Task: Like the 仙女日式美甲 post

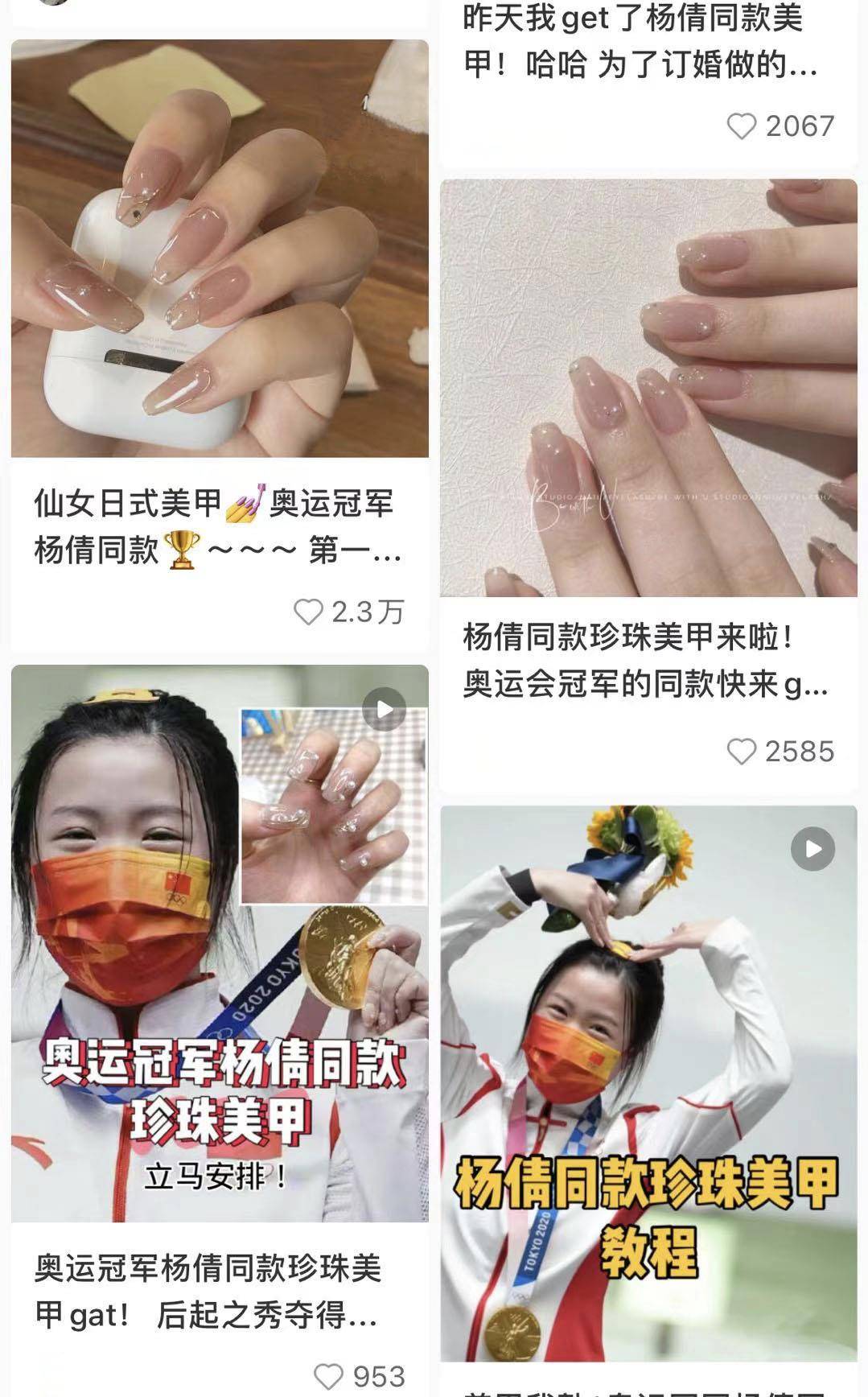Action: tap(308, 612)
